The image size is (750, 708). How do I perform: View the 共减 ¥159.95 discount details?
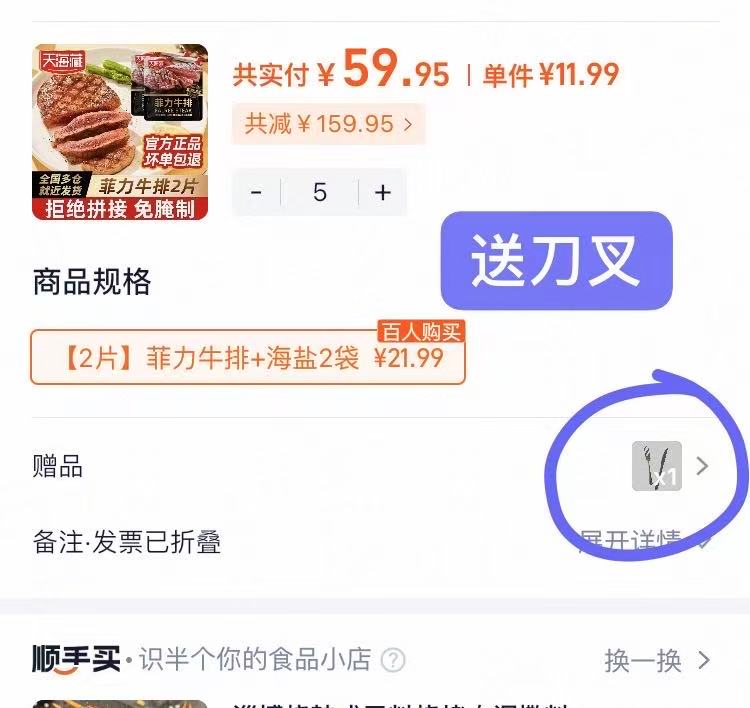click(329, 124)
